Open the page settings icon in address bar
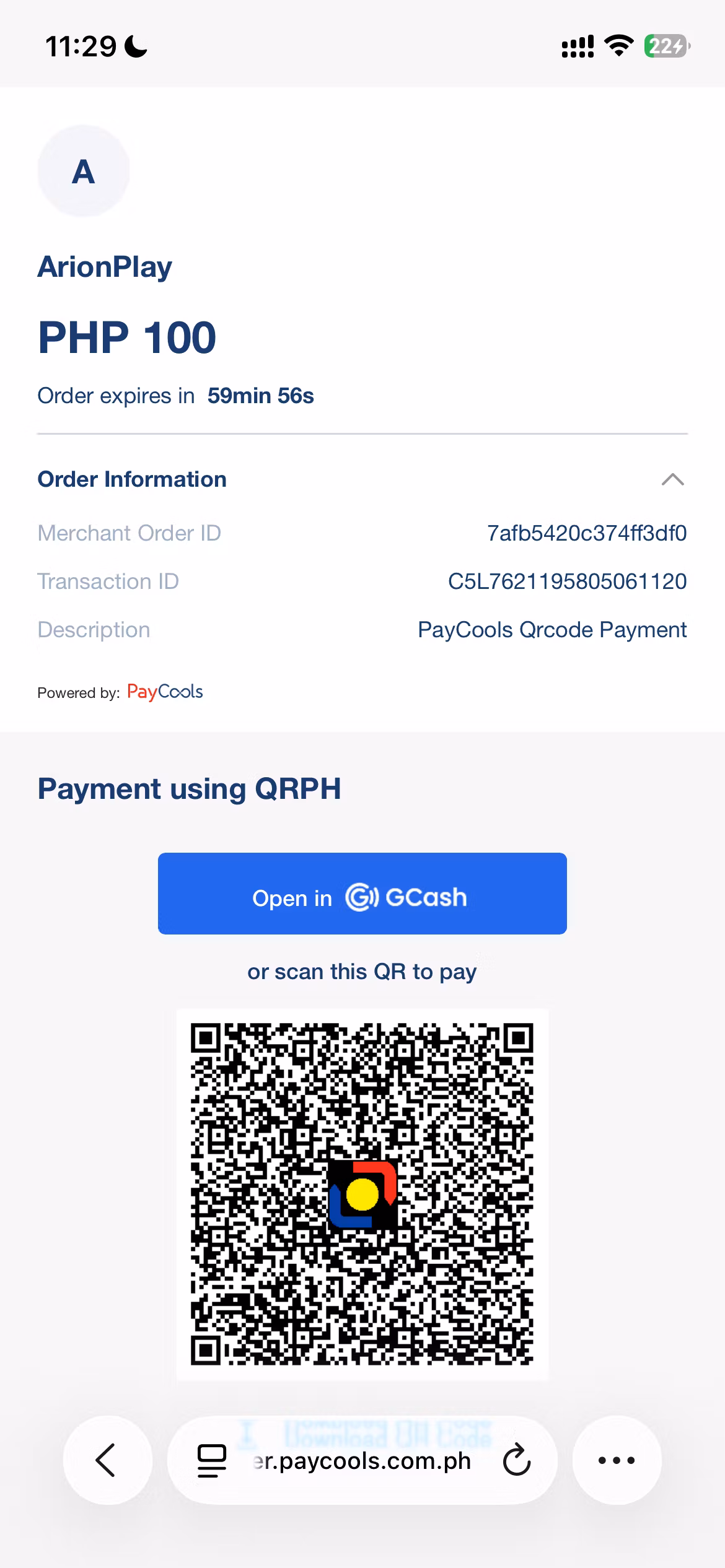Image resolution: width=725 pixels, height=1568 pixels. pyautogui.click(x=211, y=1461)
